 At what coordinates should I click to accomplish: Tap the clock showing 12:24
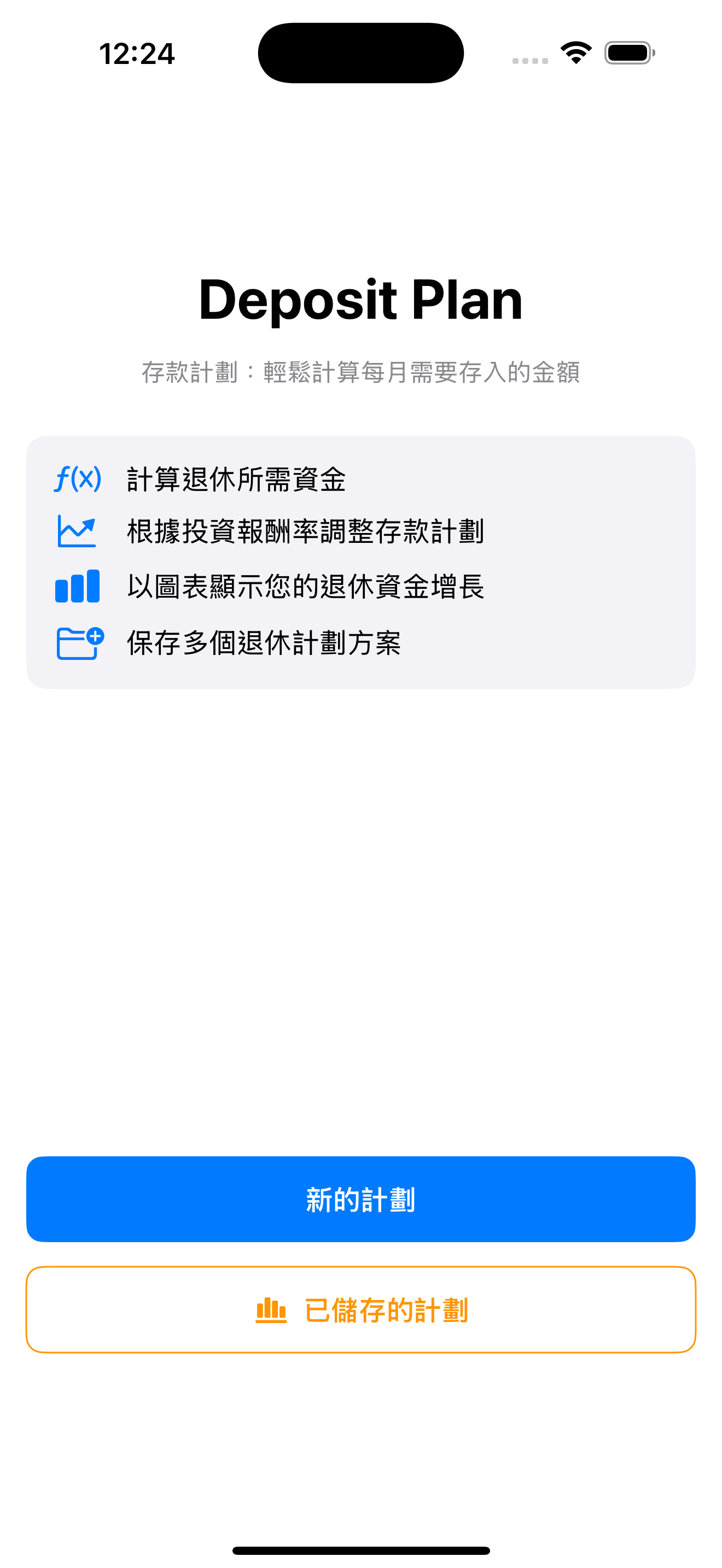(138, 54)
